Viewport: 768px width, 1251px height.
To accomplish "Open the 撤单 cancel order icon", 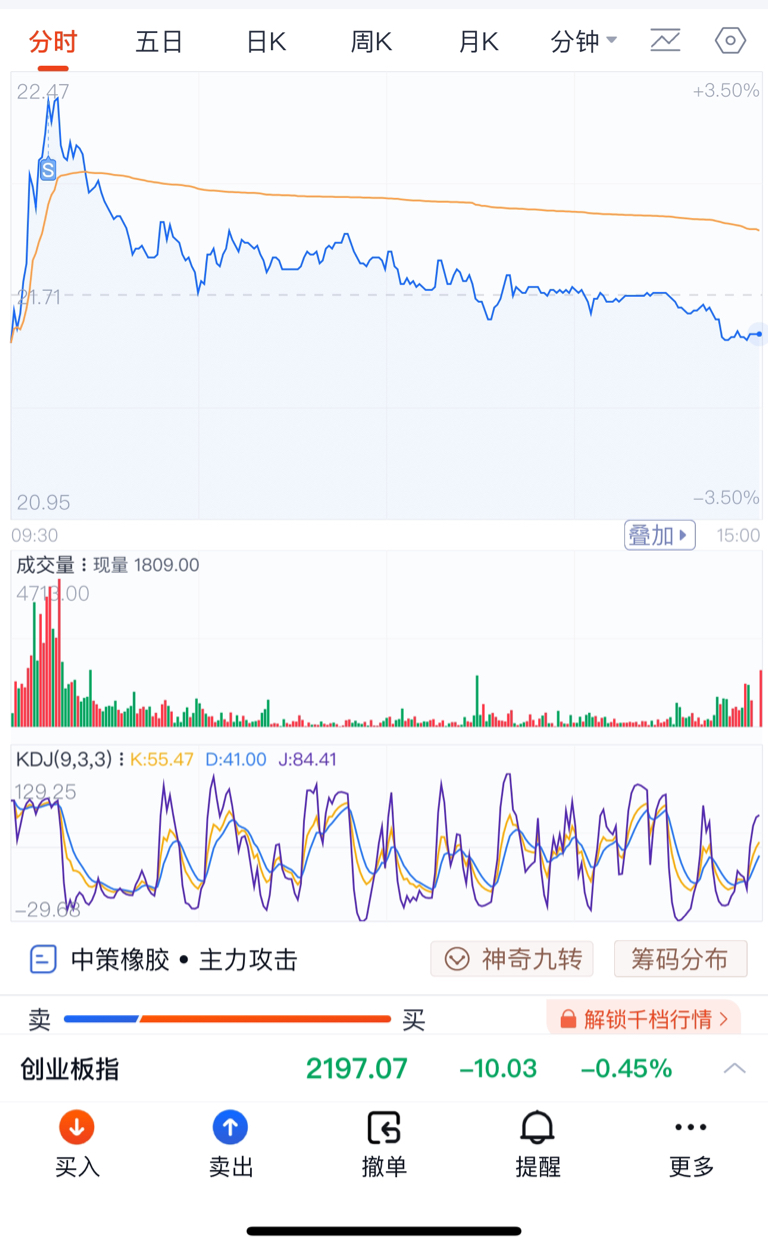I will [384, 1127].
